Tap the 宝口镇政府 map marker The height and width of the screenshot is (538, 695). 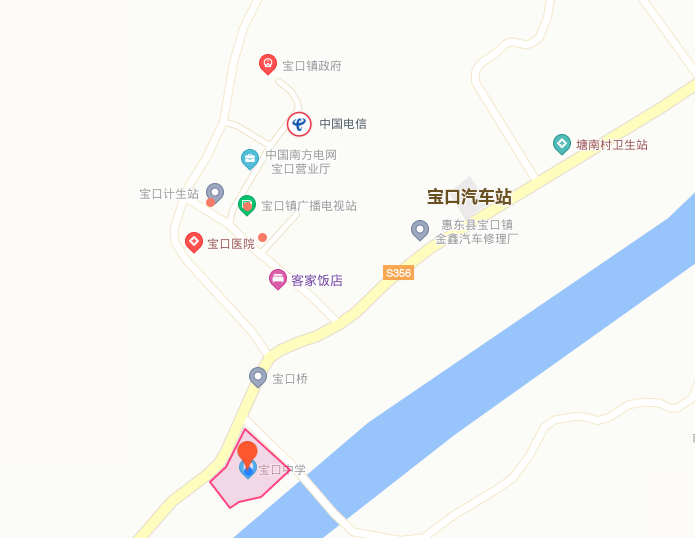(x=268, y=64)
